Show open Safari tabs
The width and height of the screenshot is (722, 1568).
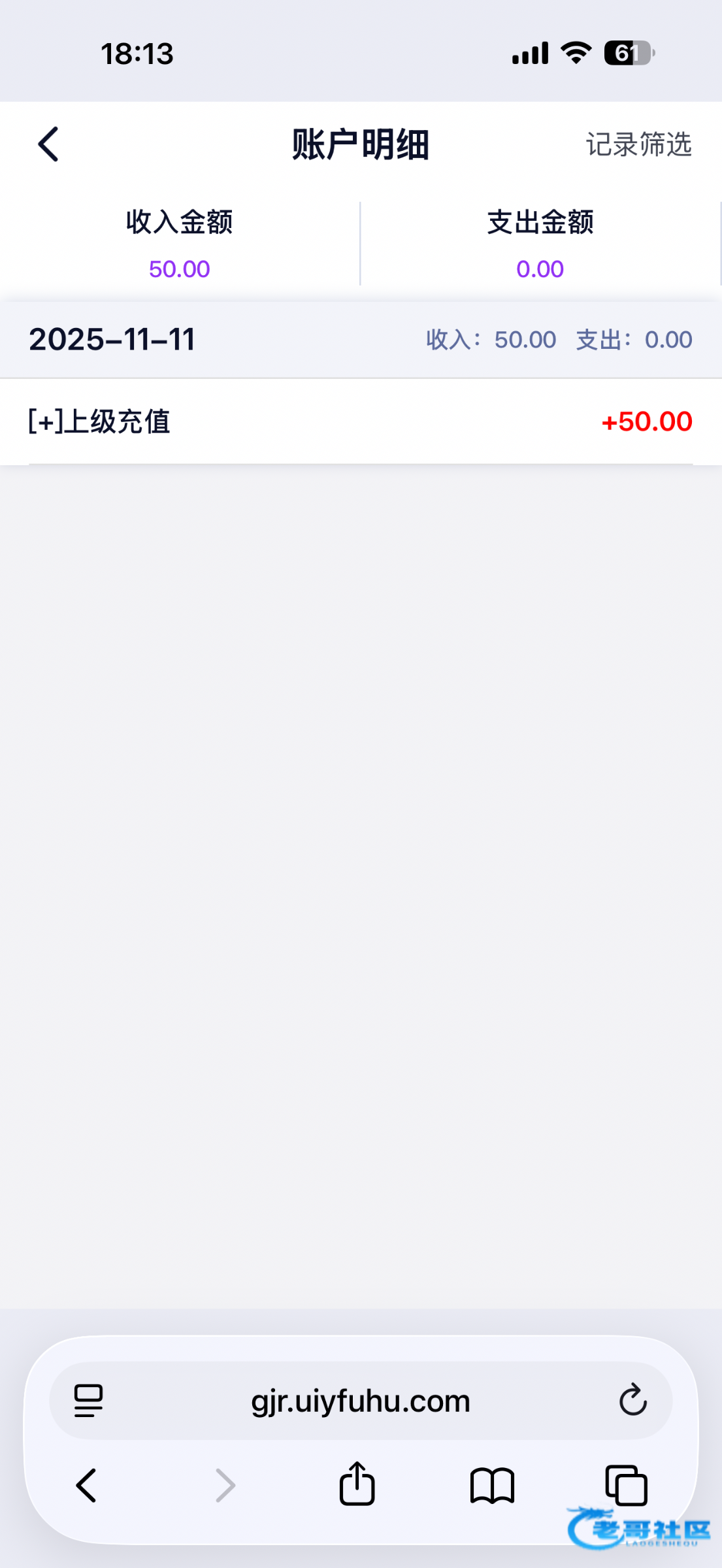(x=626, y=1485)
